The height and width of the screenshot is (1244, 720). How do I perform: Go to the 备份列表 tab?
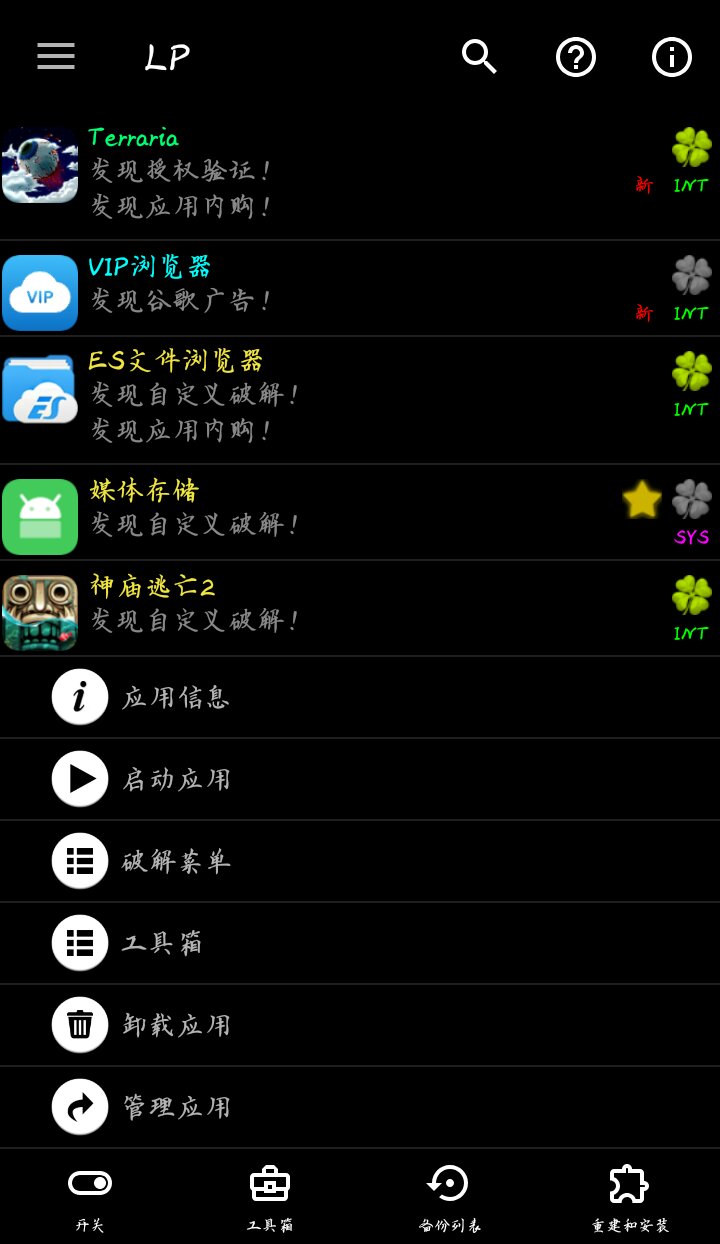450,1197
